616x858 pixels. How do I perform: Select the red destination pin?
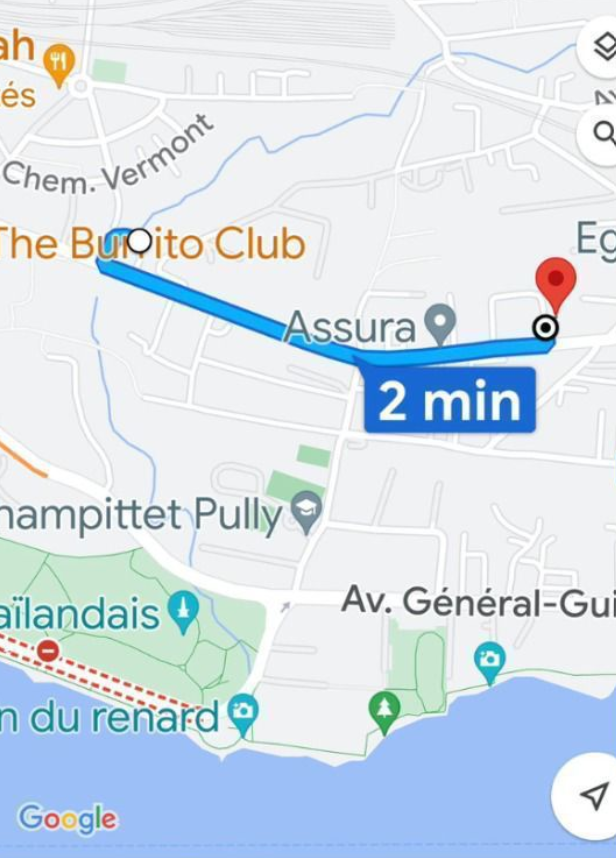click(556, 280)
